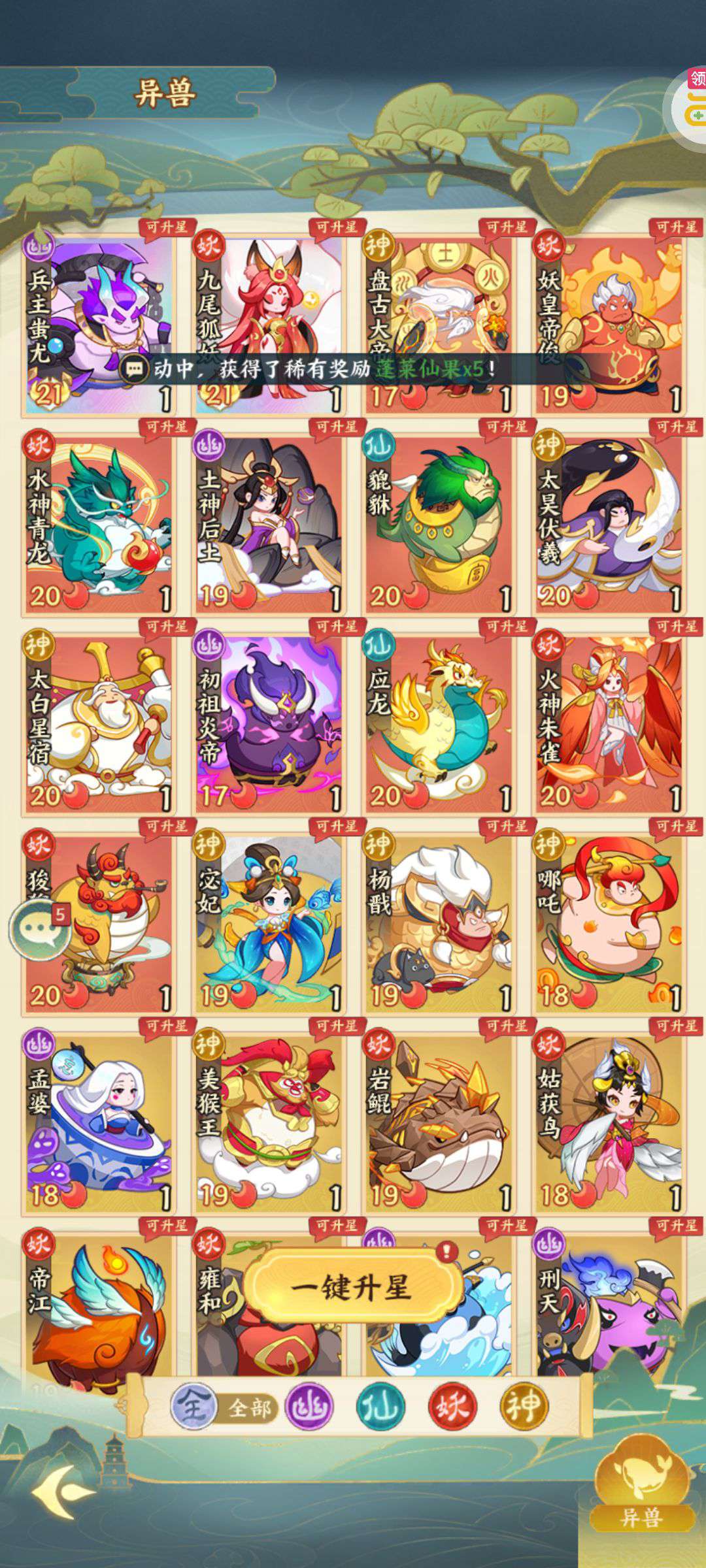The image size is (706, 1568).
Task: Open the chat bubble with 5 messages
Action: click(41, 928)
